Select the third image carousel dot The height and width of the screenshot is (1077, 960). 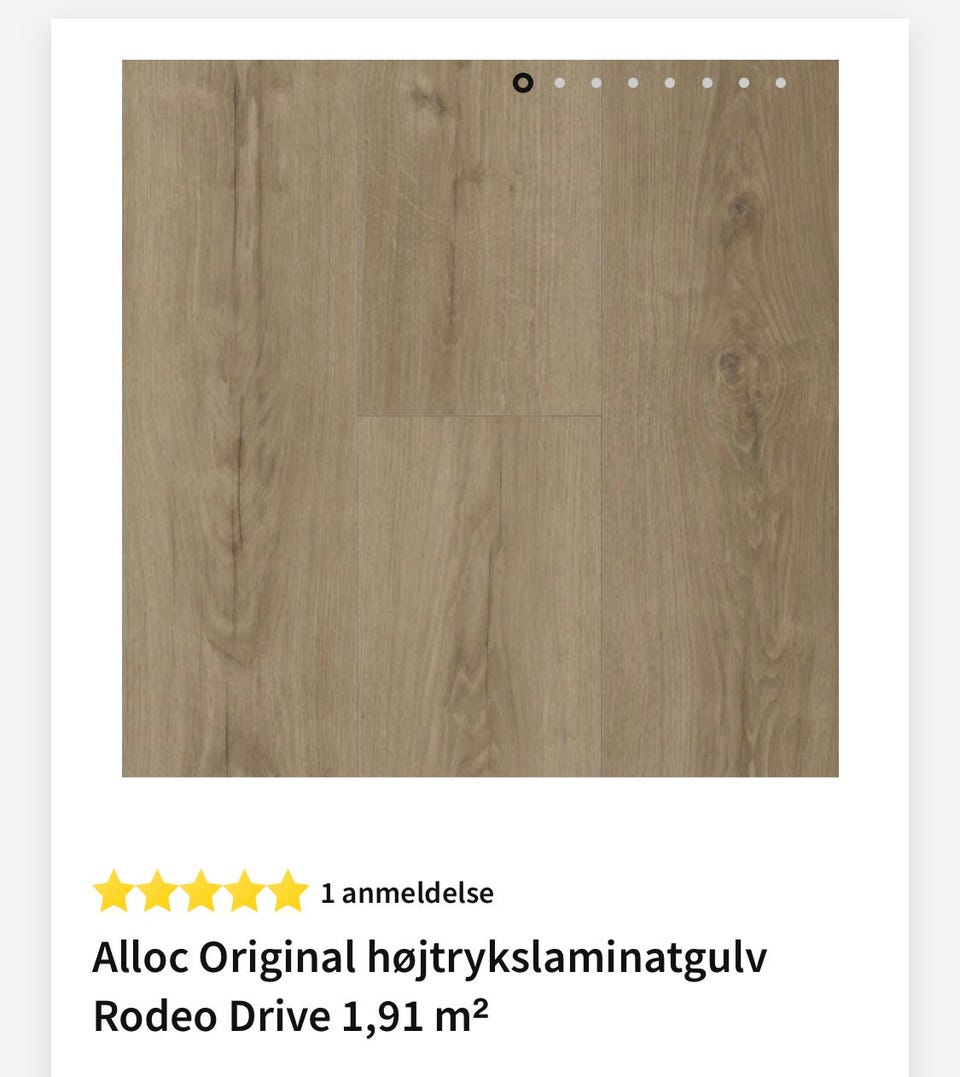(x=595, y=83)
